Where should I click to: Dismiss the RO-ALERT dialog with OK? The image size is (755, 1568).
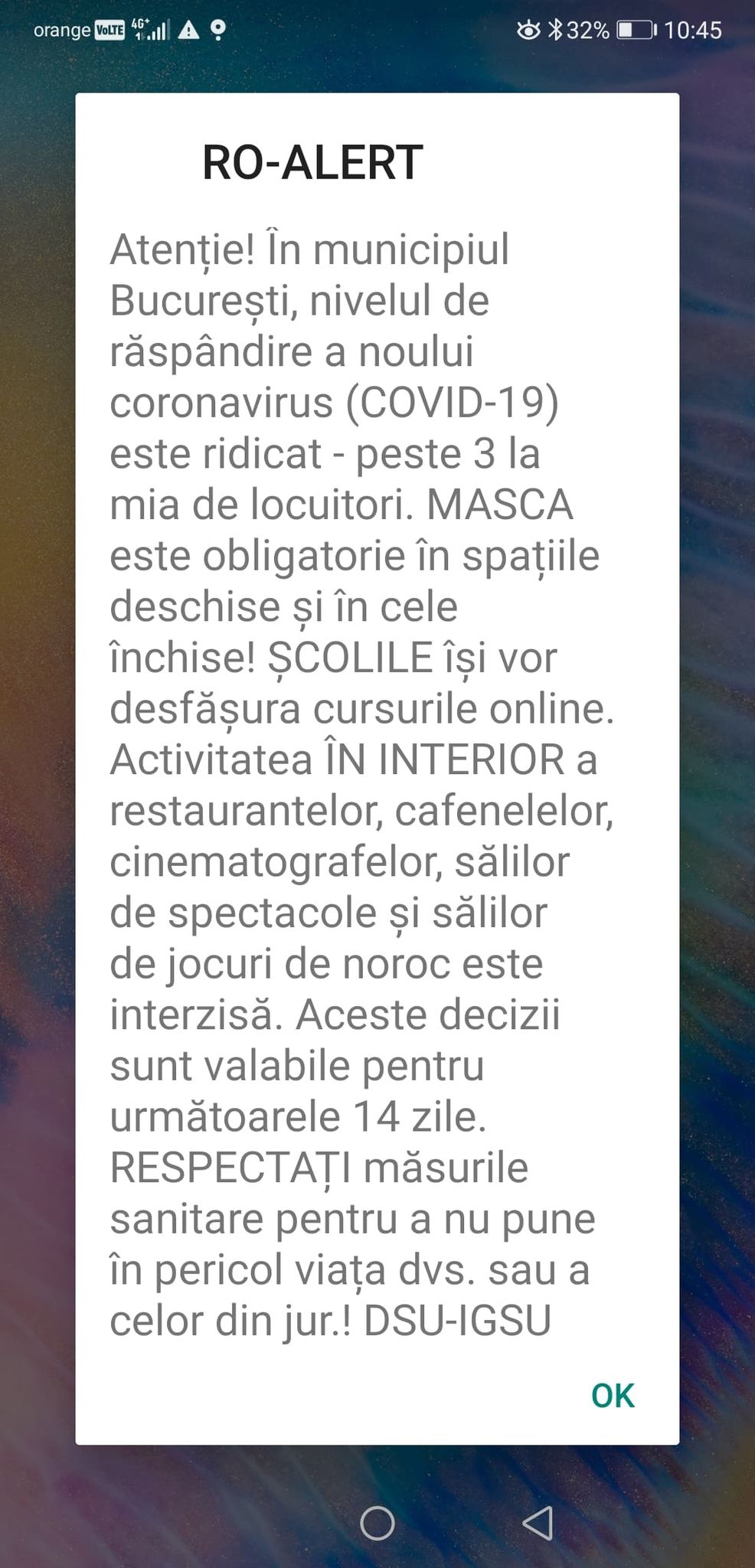tap(613, 1396)
